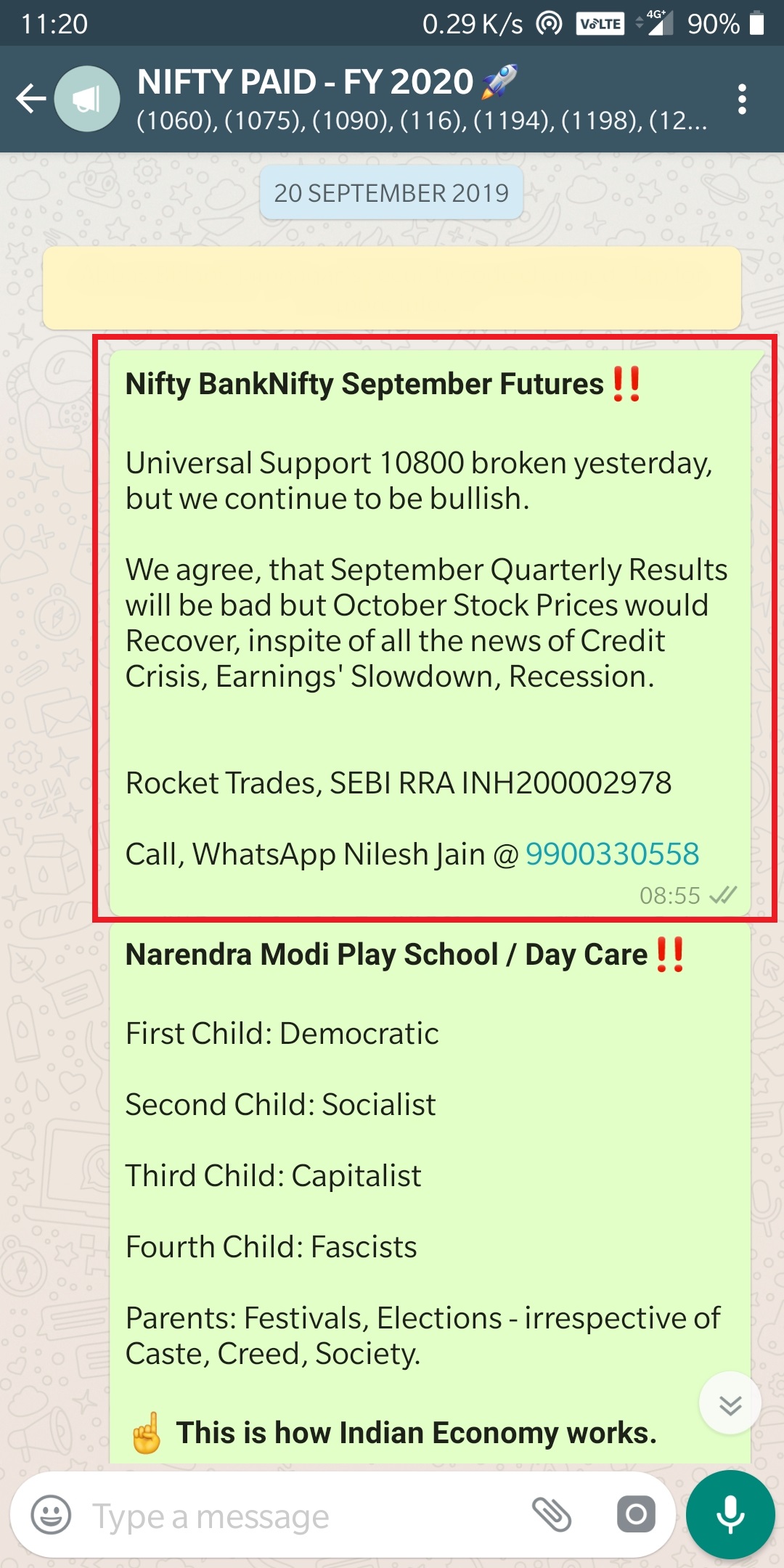This screenshot has height=1568, width=784.
Task: Go back to the chats list
Action: [x=30, y=99]
